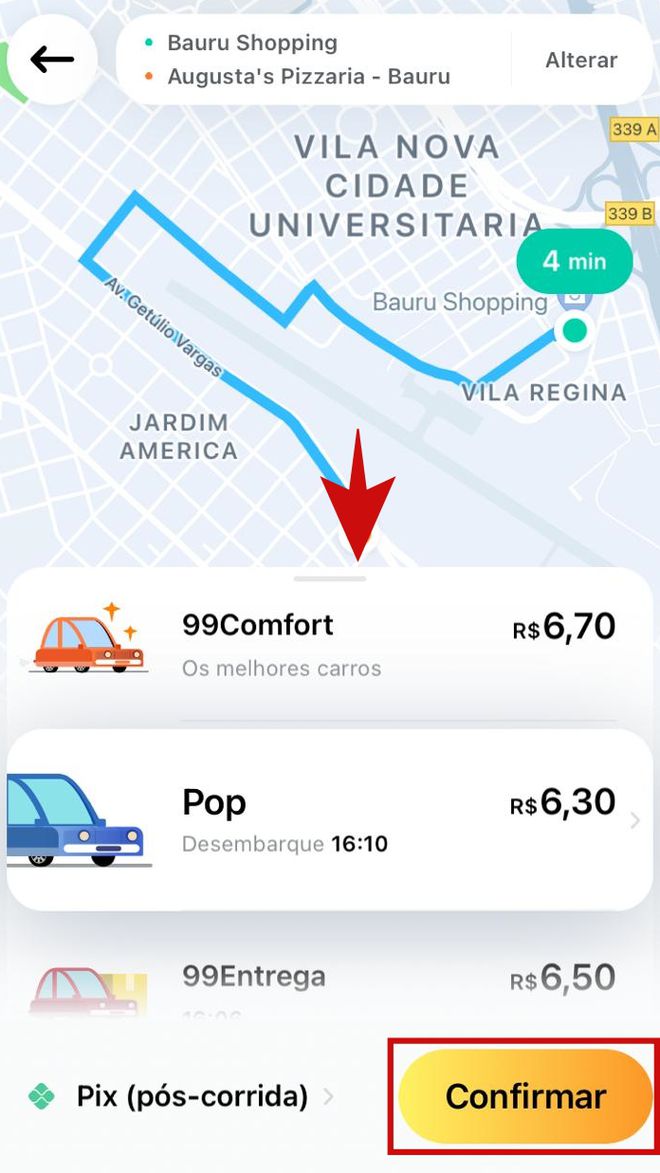Go back with the arrow button
This screenshot has height=1173, width=660.
52,60
